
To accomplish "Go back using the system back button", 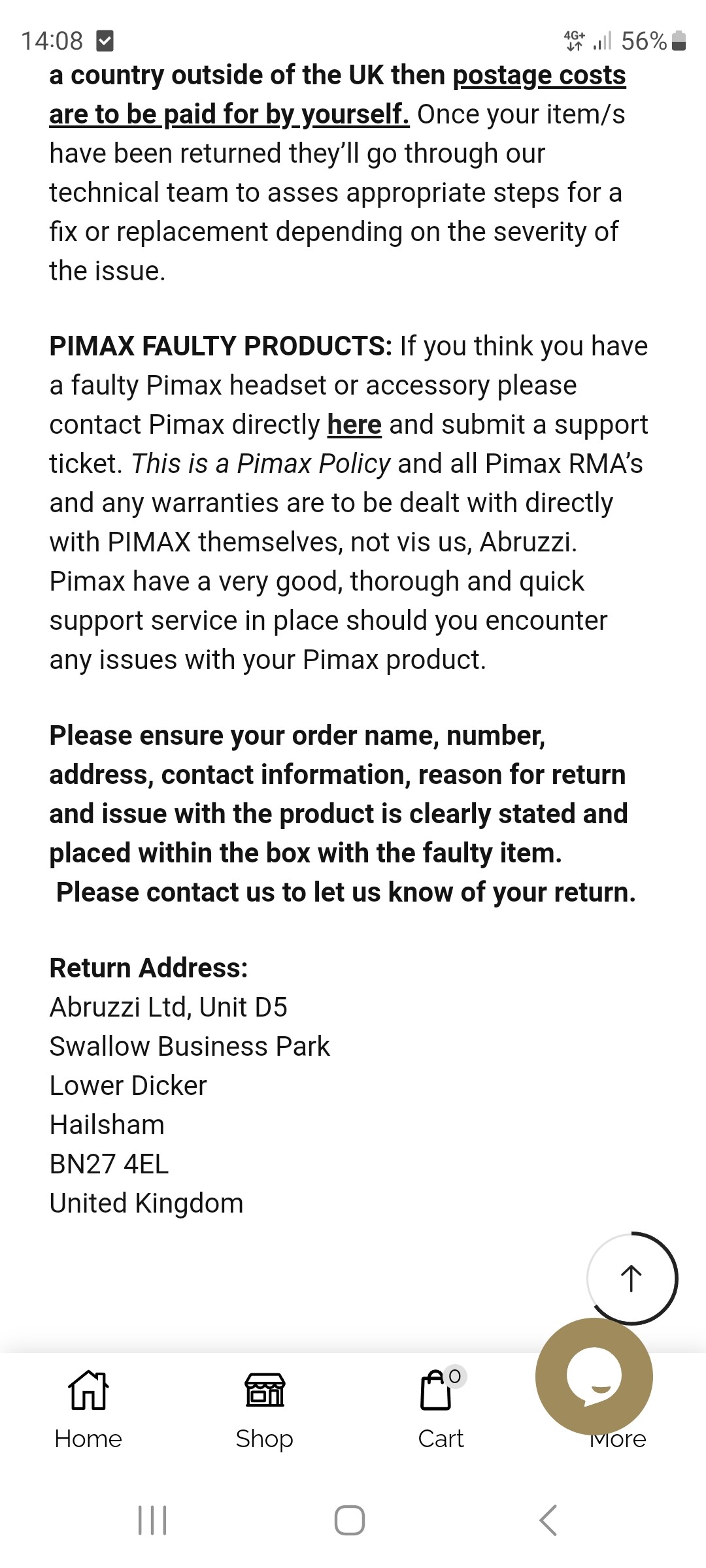I will click(548, 1520).
